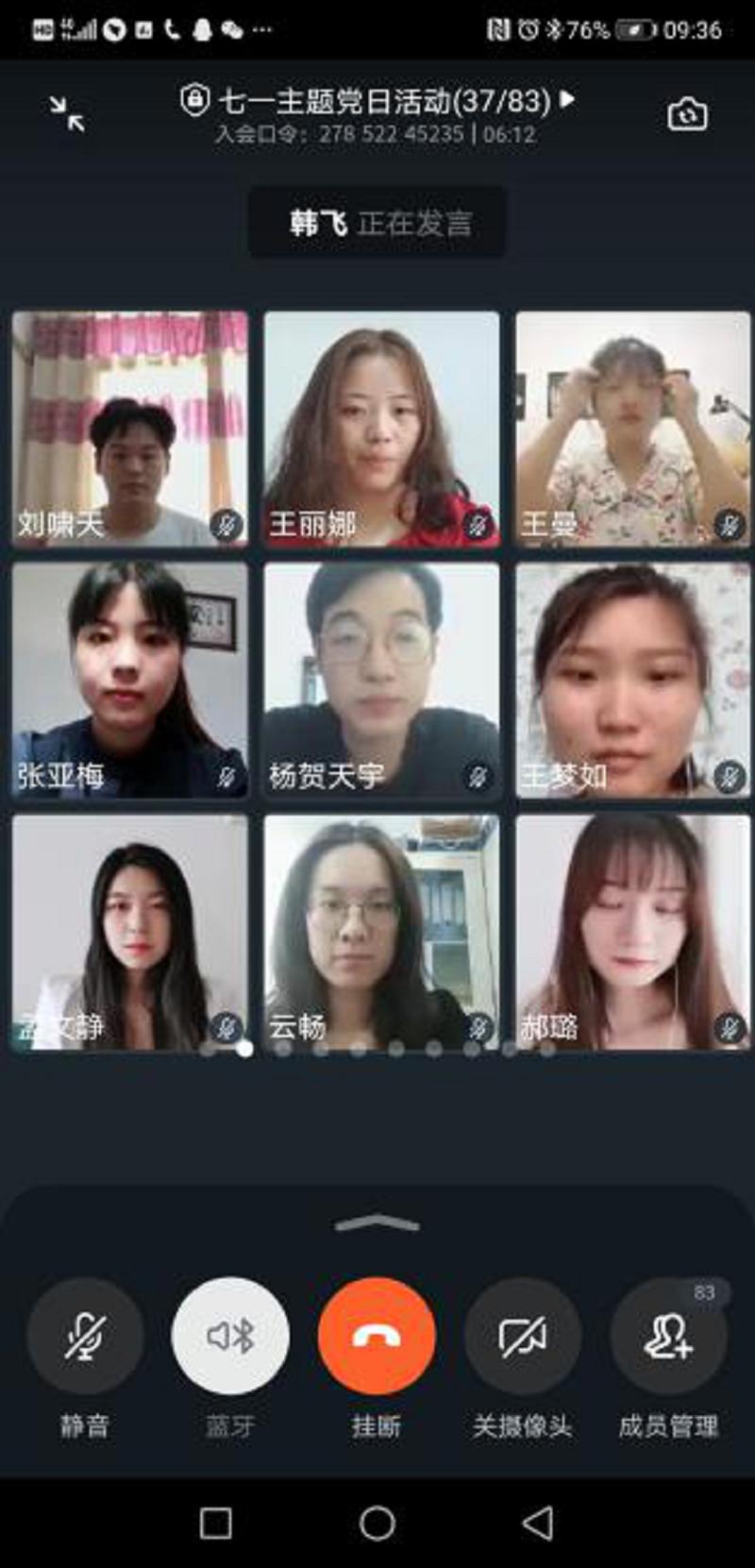Enlarge 郝璐's video tile
Screen dimensions: 755x1568
(x=632, y=932)
